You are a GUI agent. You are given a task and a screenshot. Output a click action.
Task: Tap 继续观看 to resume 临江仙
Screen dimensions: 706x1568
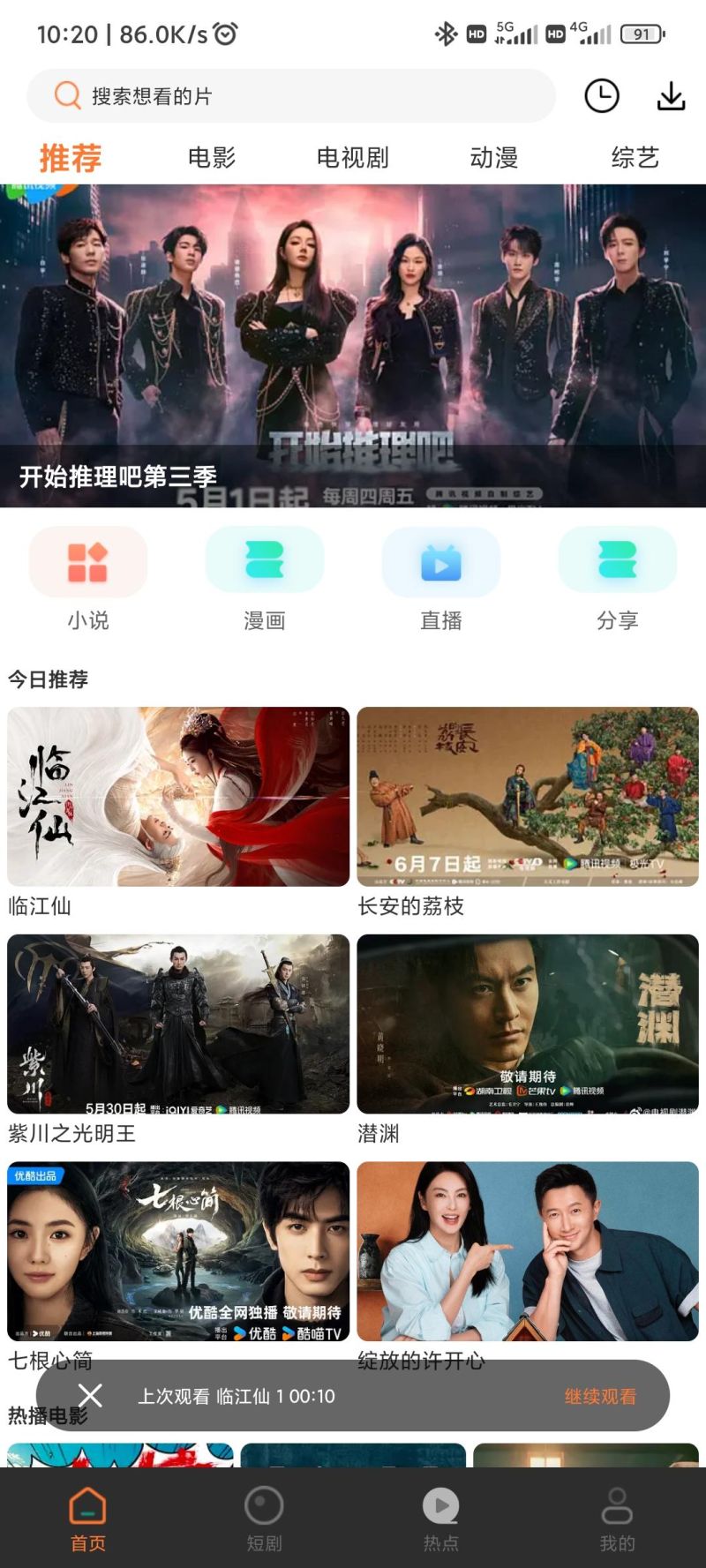(x=600, y=1396)
